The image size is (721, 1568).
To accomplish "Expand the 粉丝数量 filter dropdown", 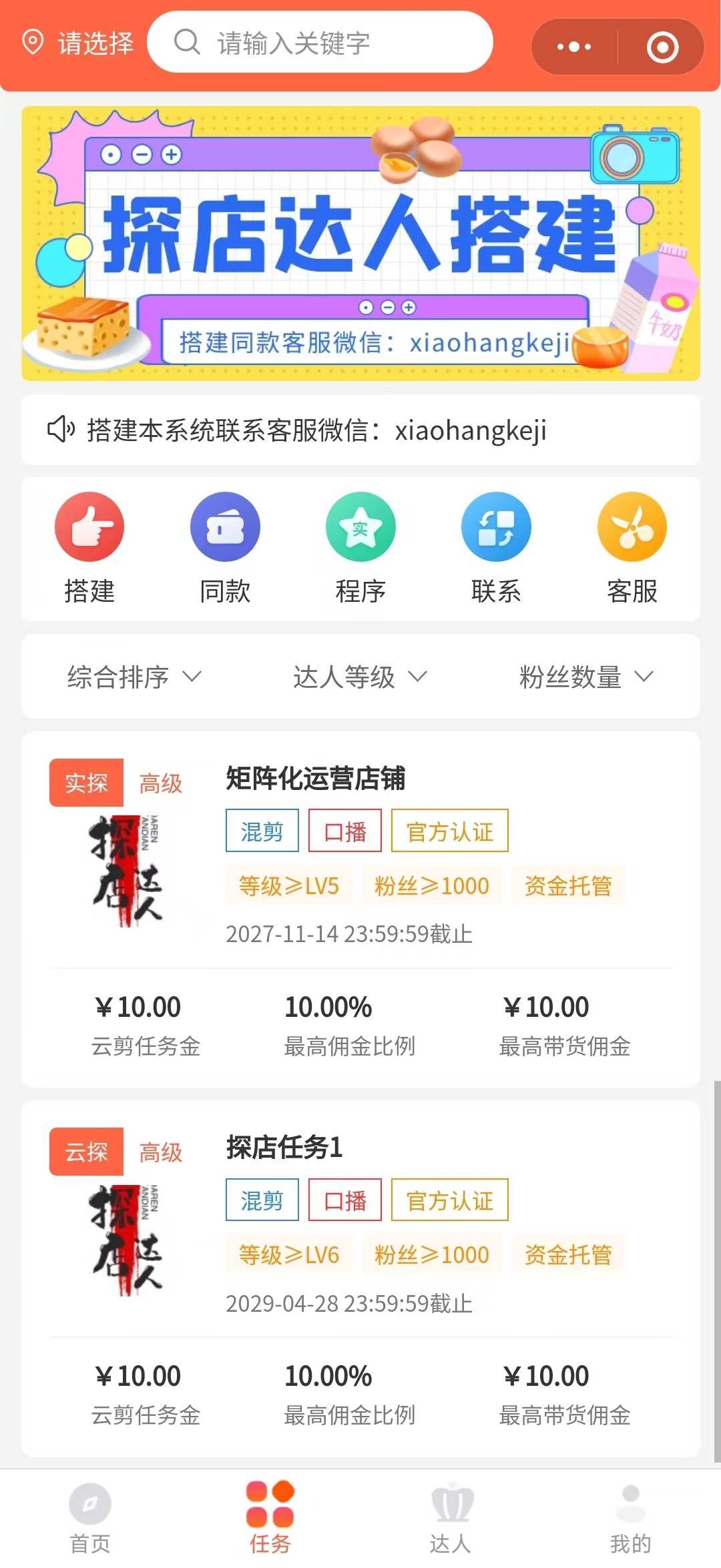I will 586,677.
